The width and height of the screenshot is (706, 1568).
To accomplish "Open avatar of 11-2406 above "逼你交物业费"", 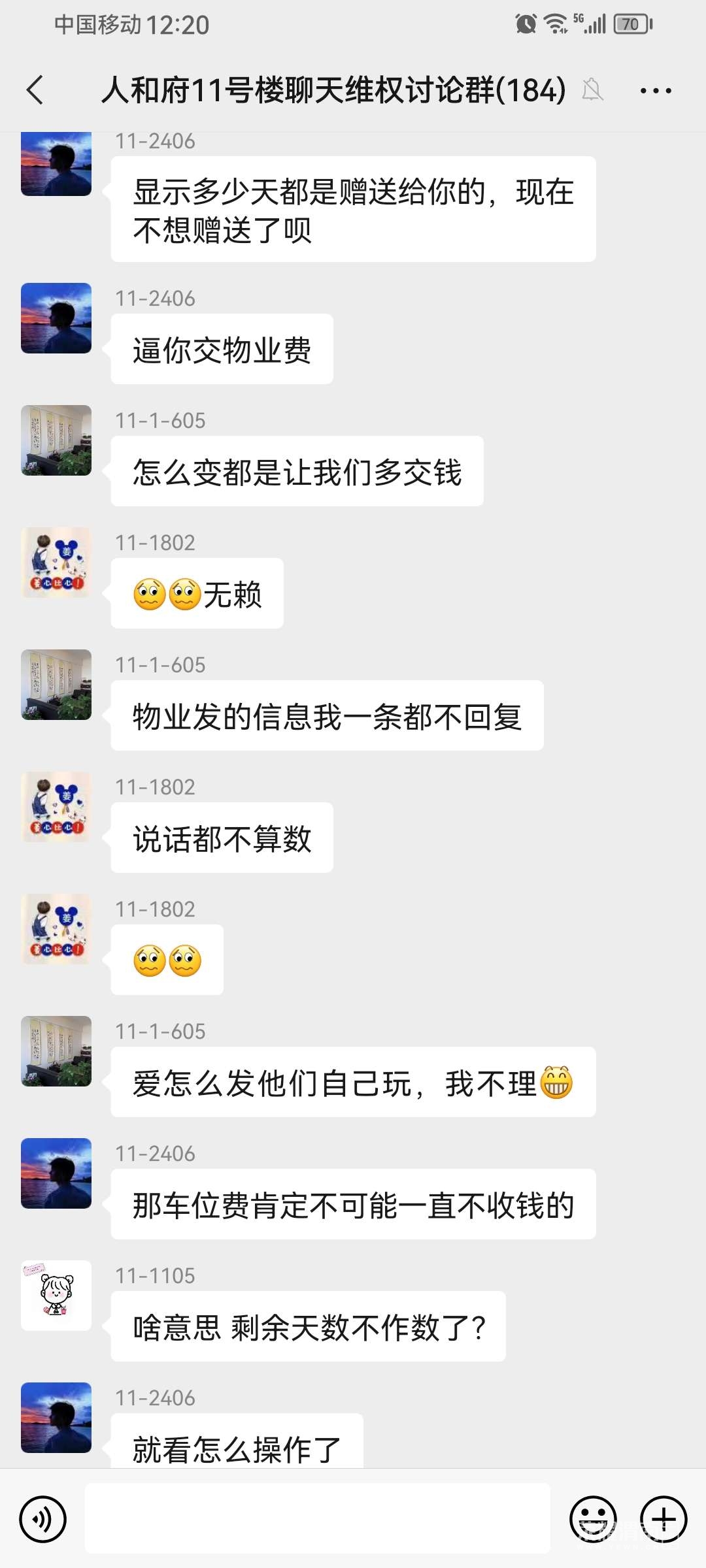I will pyautogui.click(x=56, y=318).
